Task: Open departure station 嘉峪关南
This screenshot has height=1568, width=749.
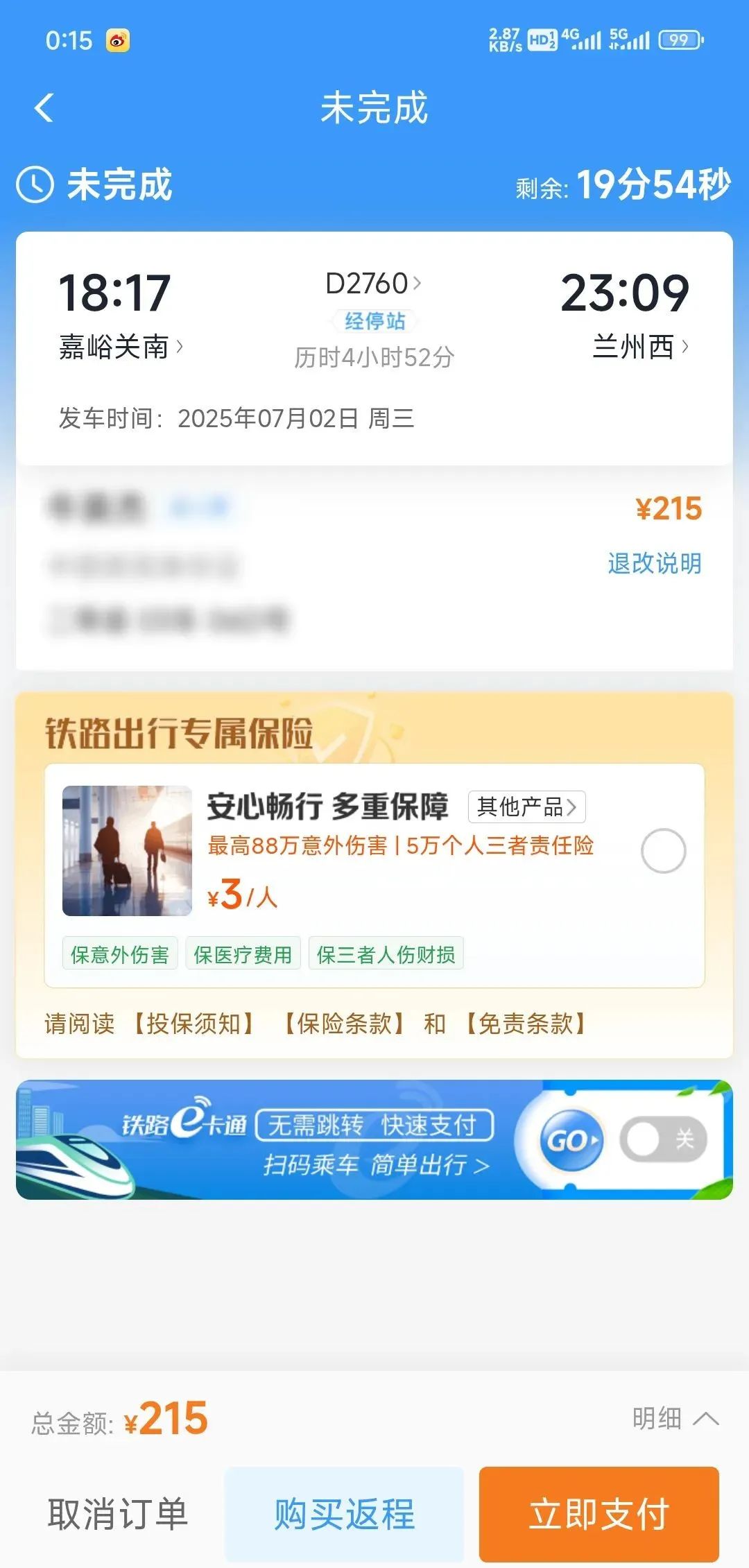Action: pos(121,347)
